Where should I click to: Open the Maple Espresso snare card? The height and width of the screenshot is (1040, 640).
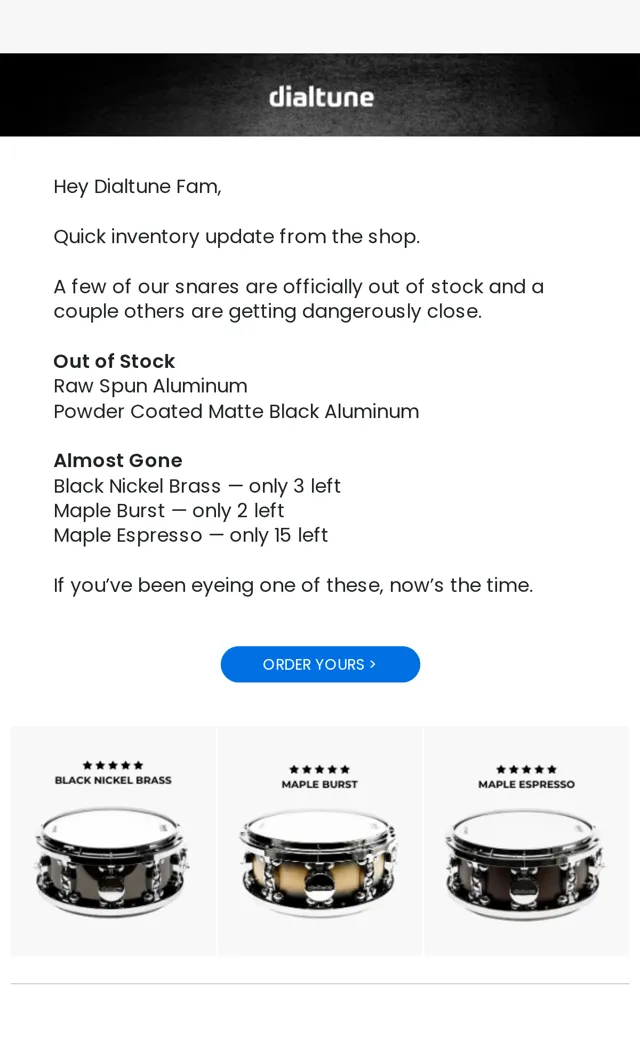[x=527, y=841]
